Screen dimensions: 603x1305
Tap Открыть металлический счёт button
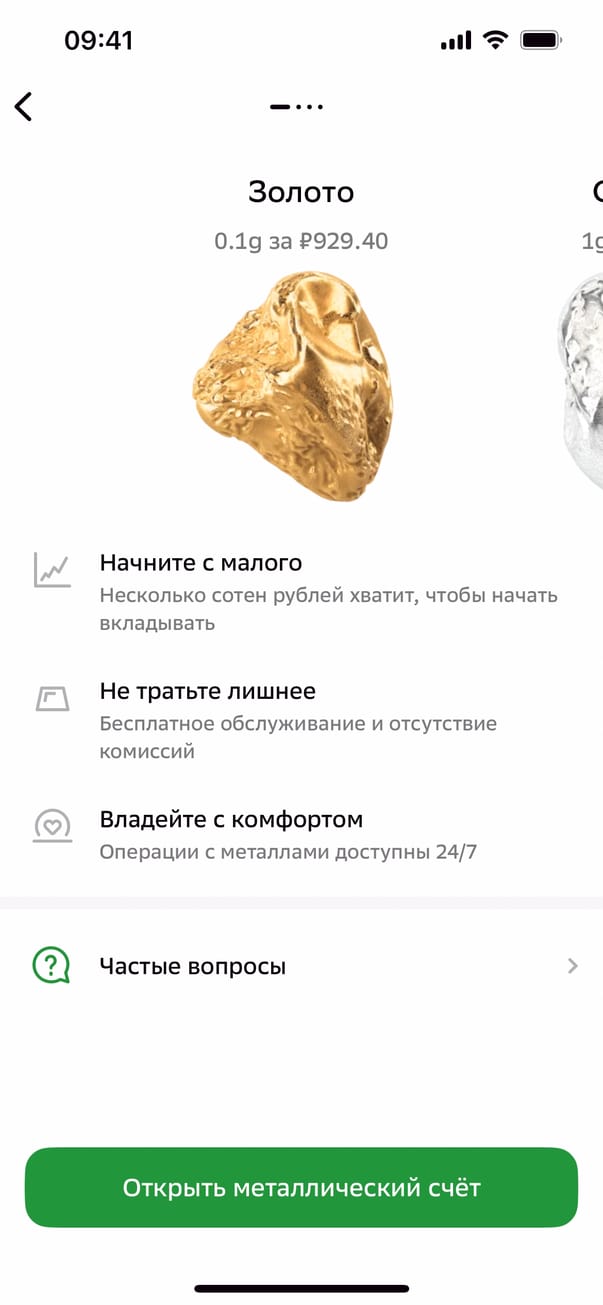pos(301,1187)
